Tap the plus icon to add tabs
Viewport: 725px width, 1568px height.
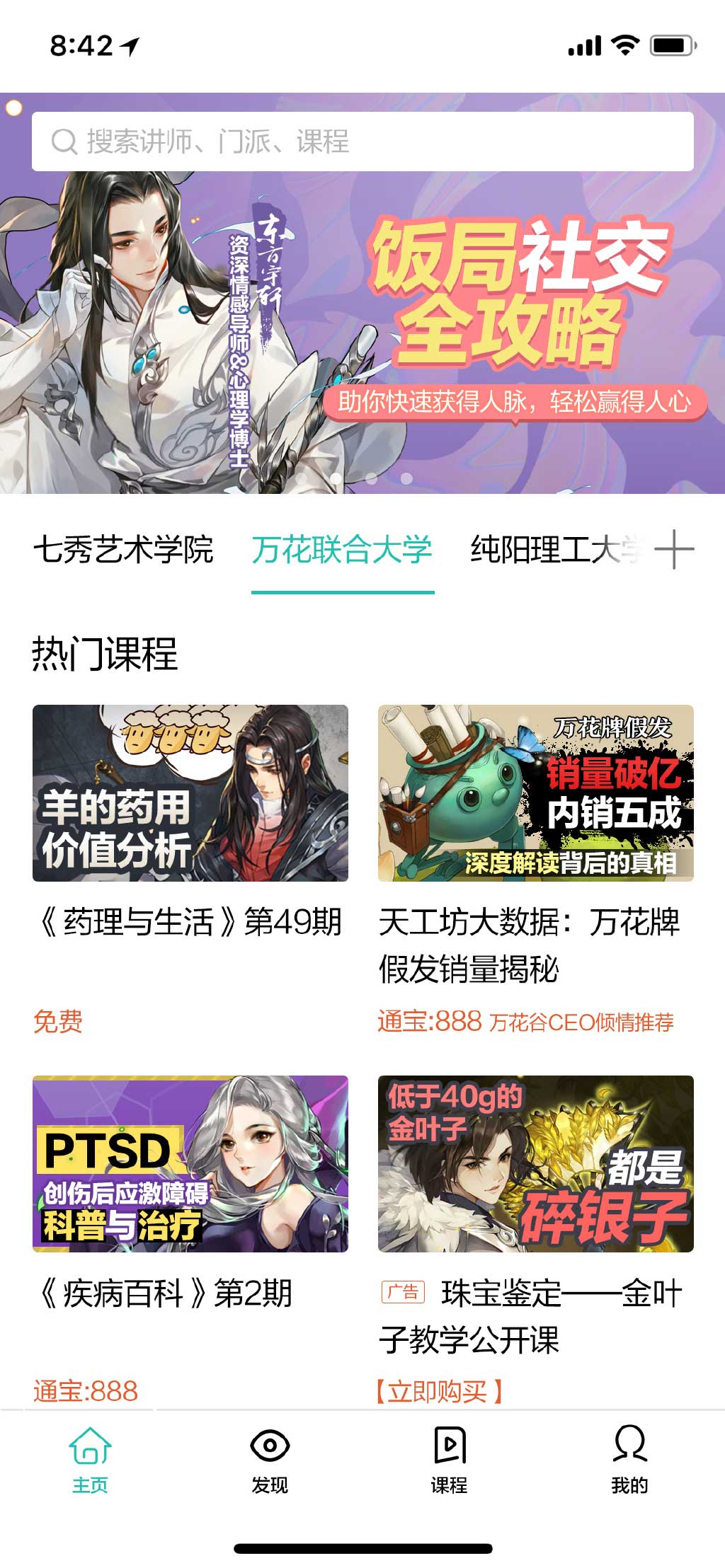(674, 549)
